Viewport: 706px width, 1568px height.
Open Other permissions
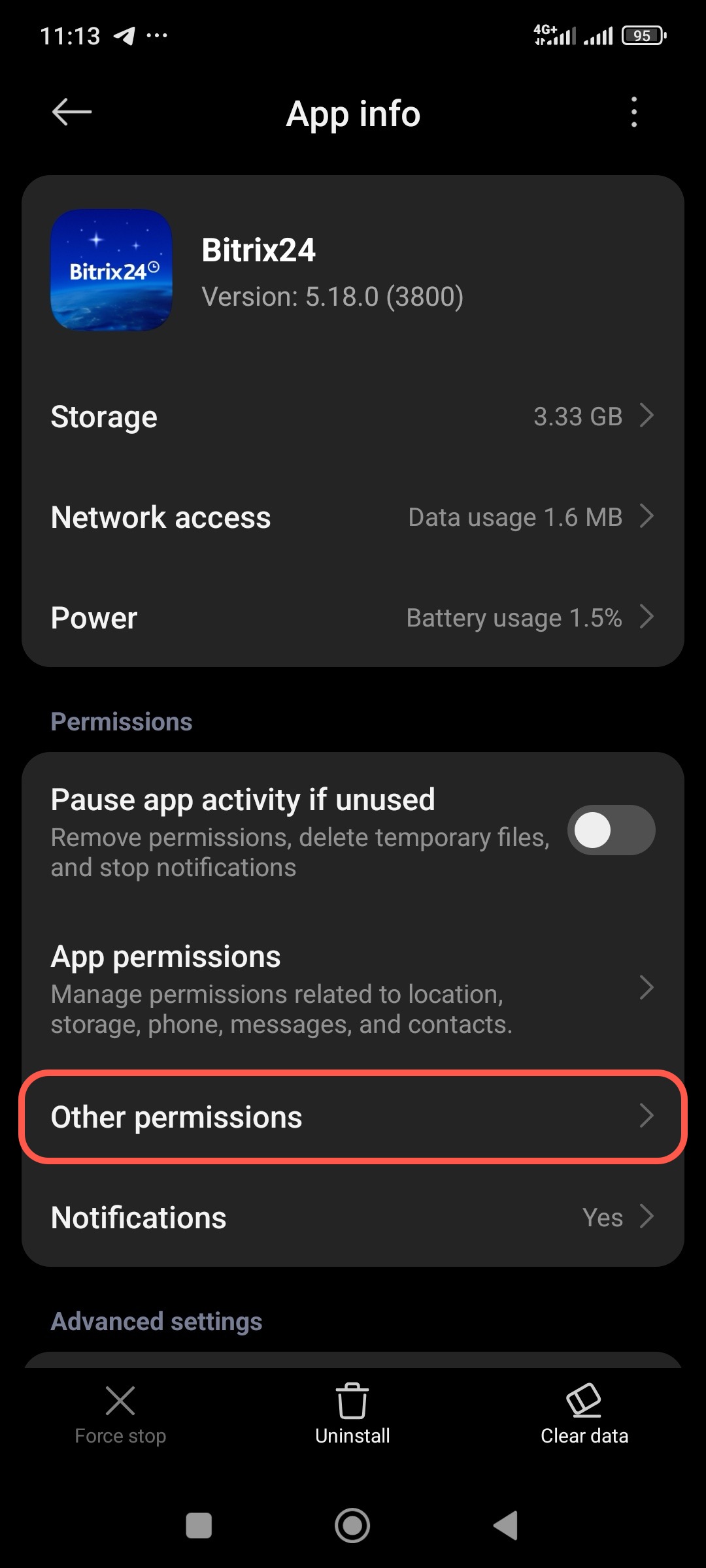pos(353,1117)
